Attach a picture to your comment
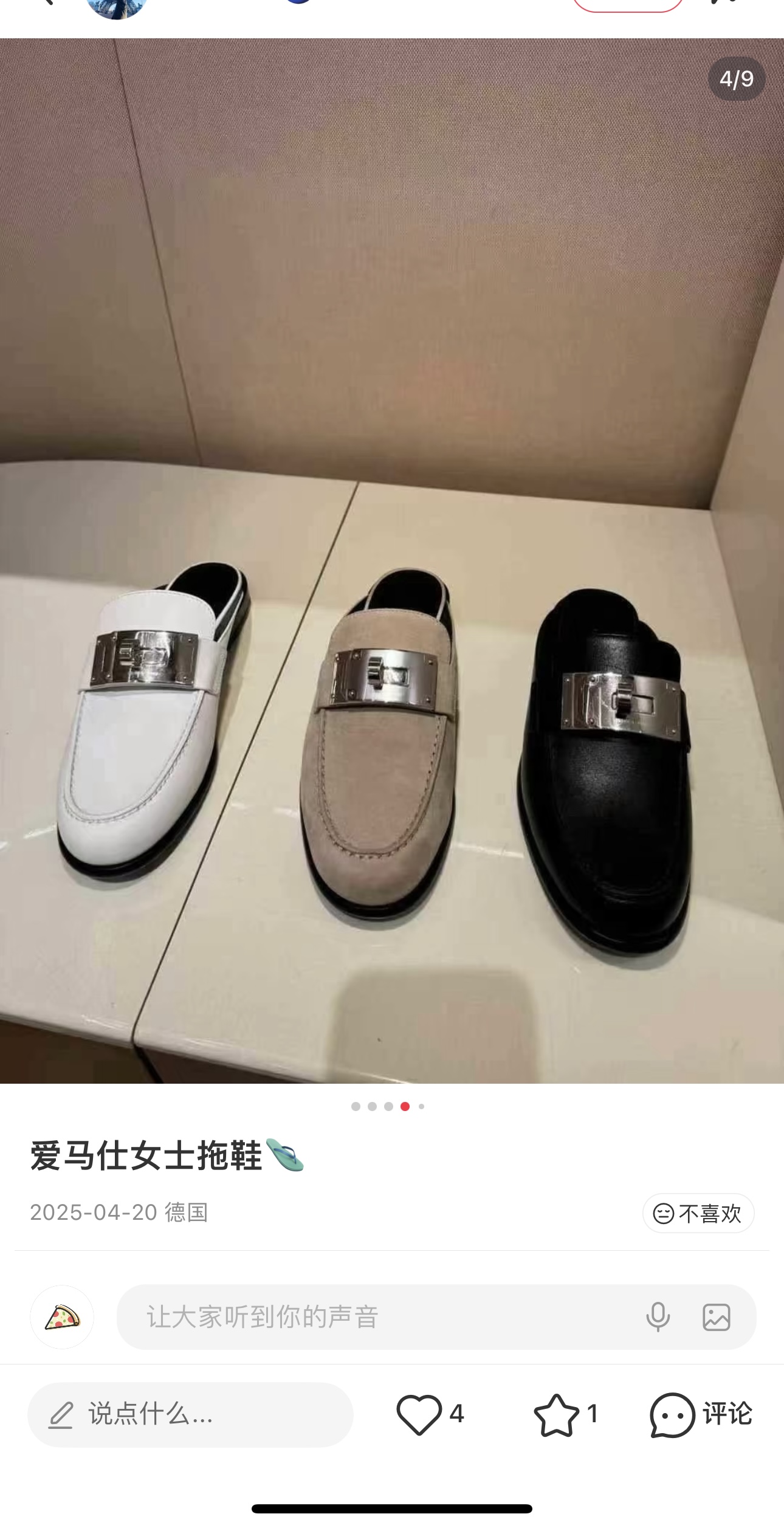Image resolution: width=784 pixels, height=1528 pixels. coord(717,1317)
